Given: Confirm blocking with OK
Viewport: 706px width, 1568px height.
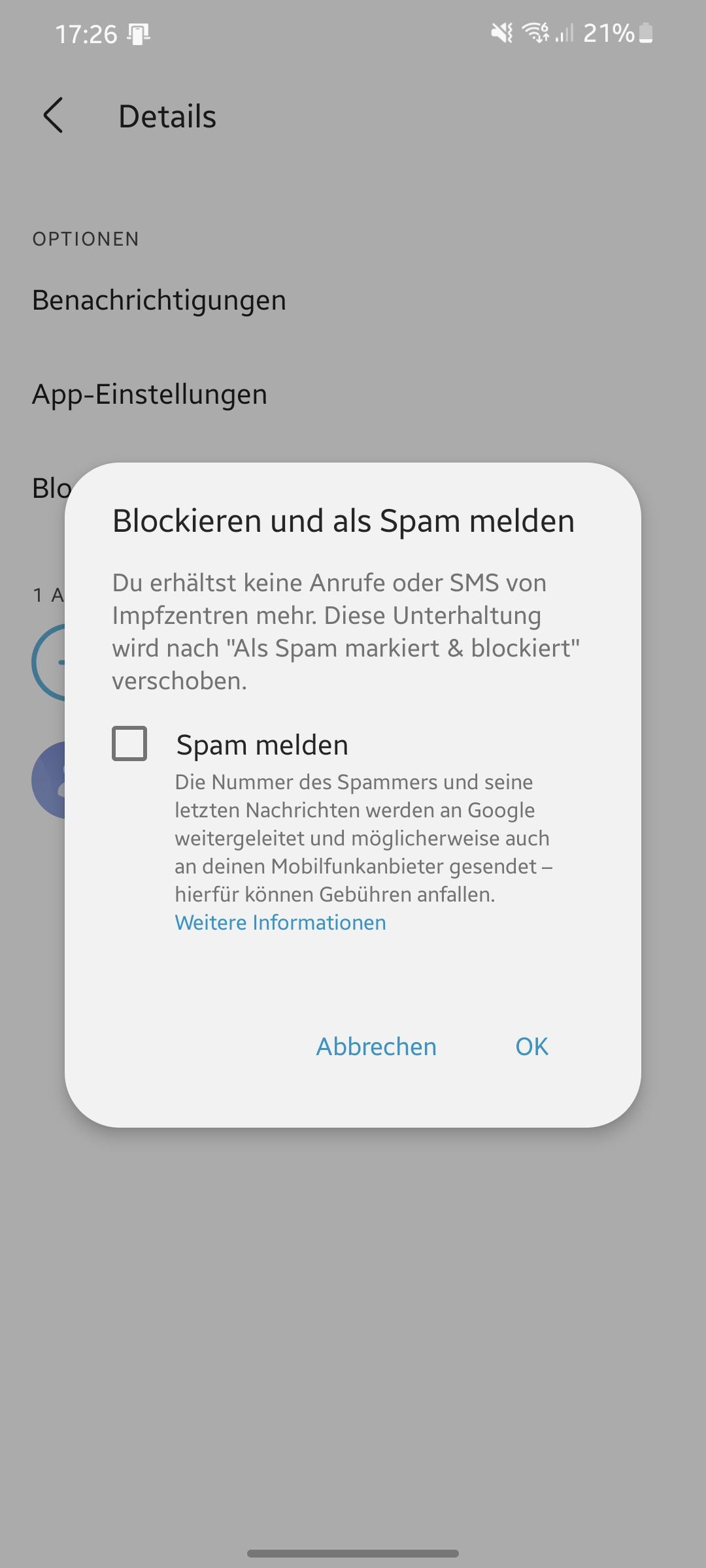Looking at the screenshot, I should pyautogui.click(x=531, y=1047).
